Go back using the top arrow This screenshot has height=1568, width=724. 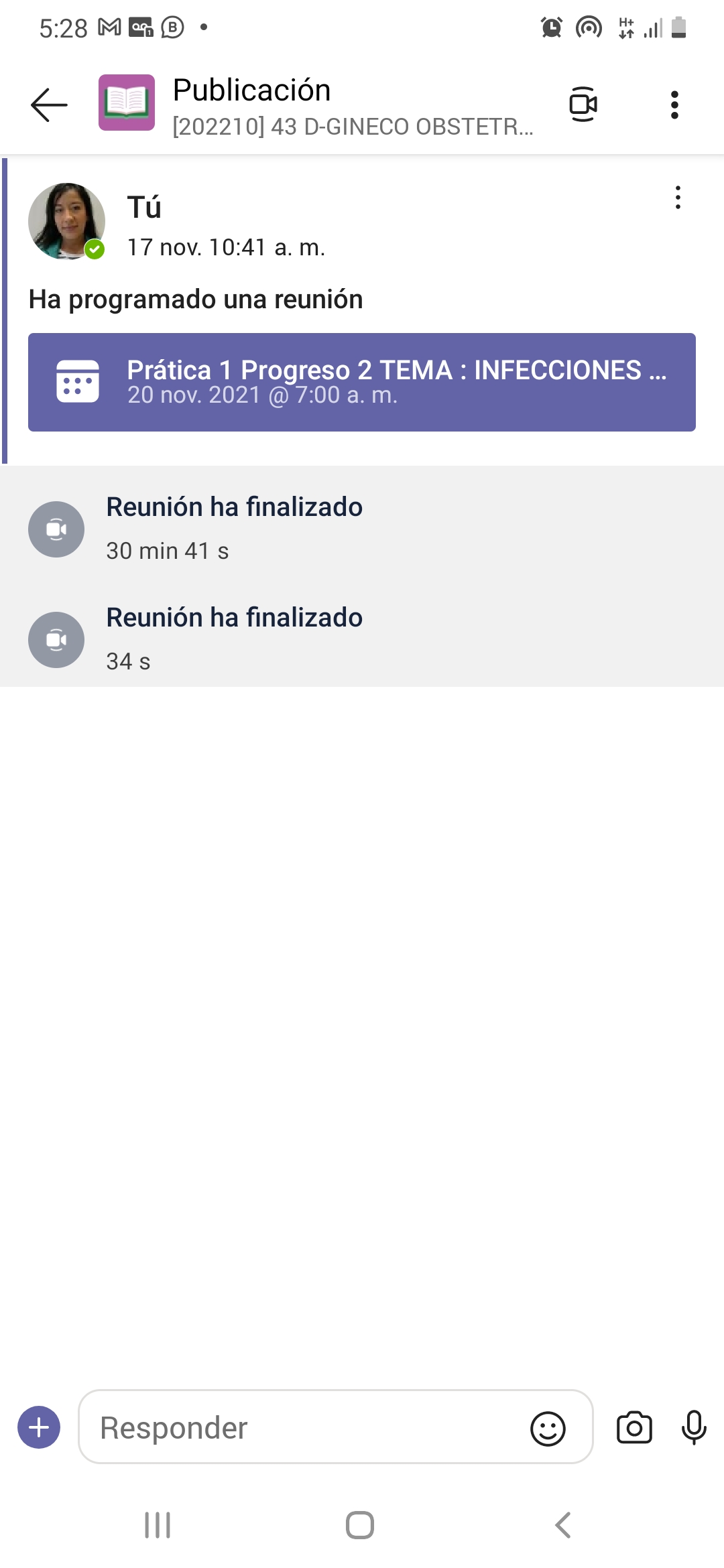49,105
